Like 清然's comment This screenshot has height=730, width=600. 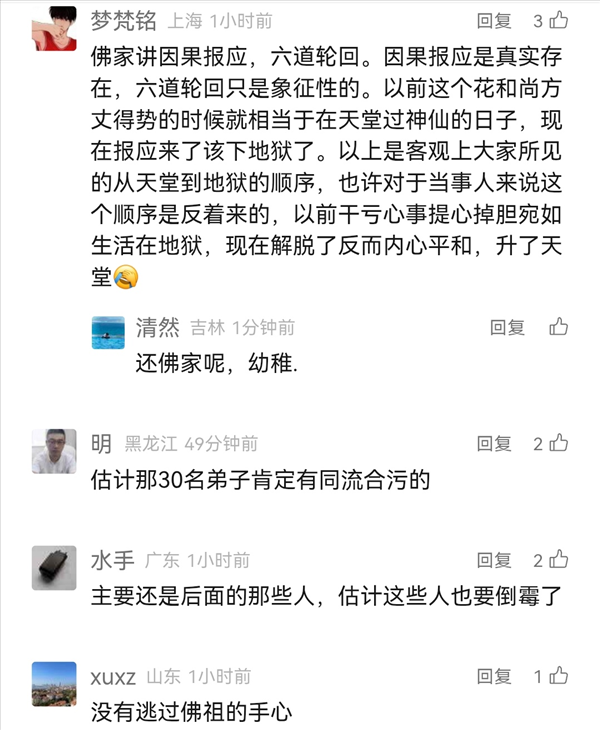click(559, 326)
